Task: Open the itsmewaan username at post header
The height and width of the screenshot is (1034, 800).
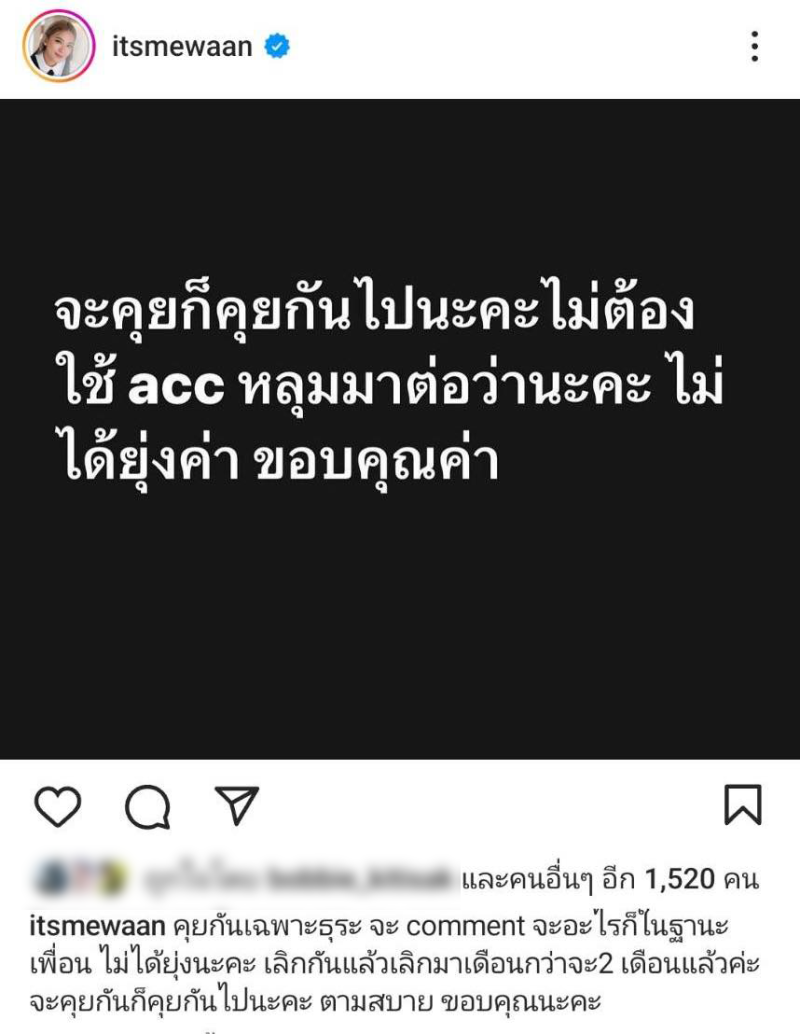Action: click(x=182, y=46)
